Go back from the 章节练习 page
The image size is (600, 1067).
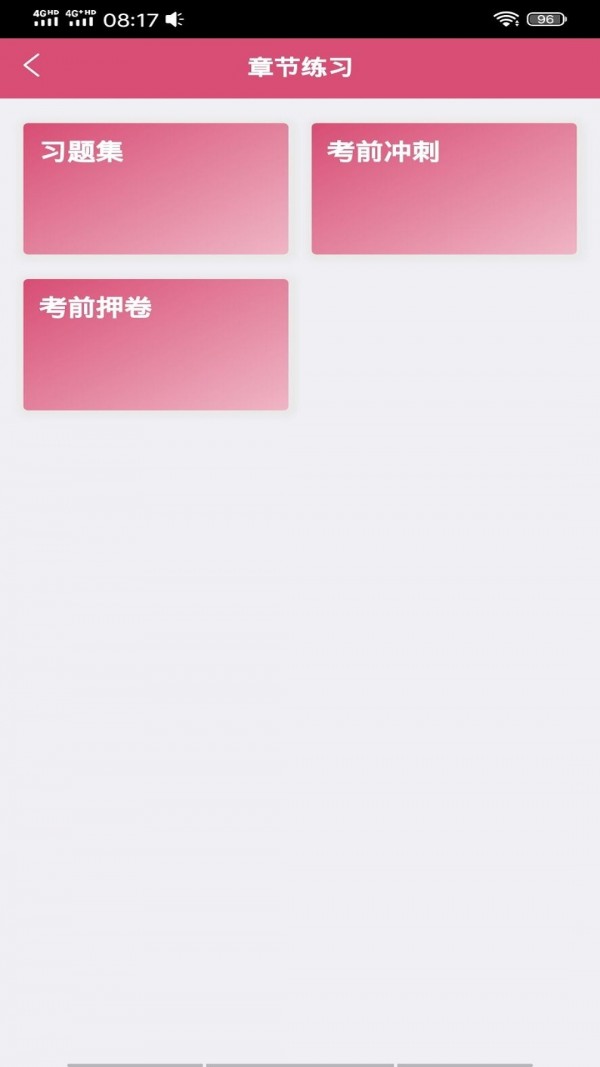click(x=31, y=66)
